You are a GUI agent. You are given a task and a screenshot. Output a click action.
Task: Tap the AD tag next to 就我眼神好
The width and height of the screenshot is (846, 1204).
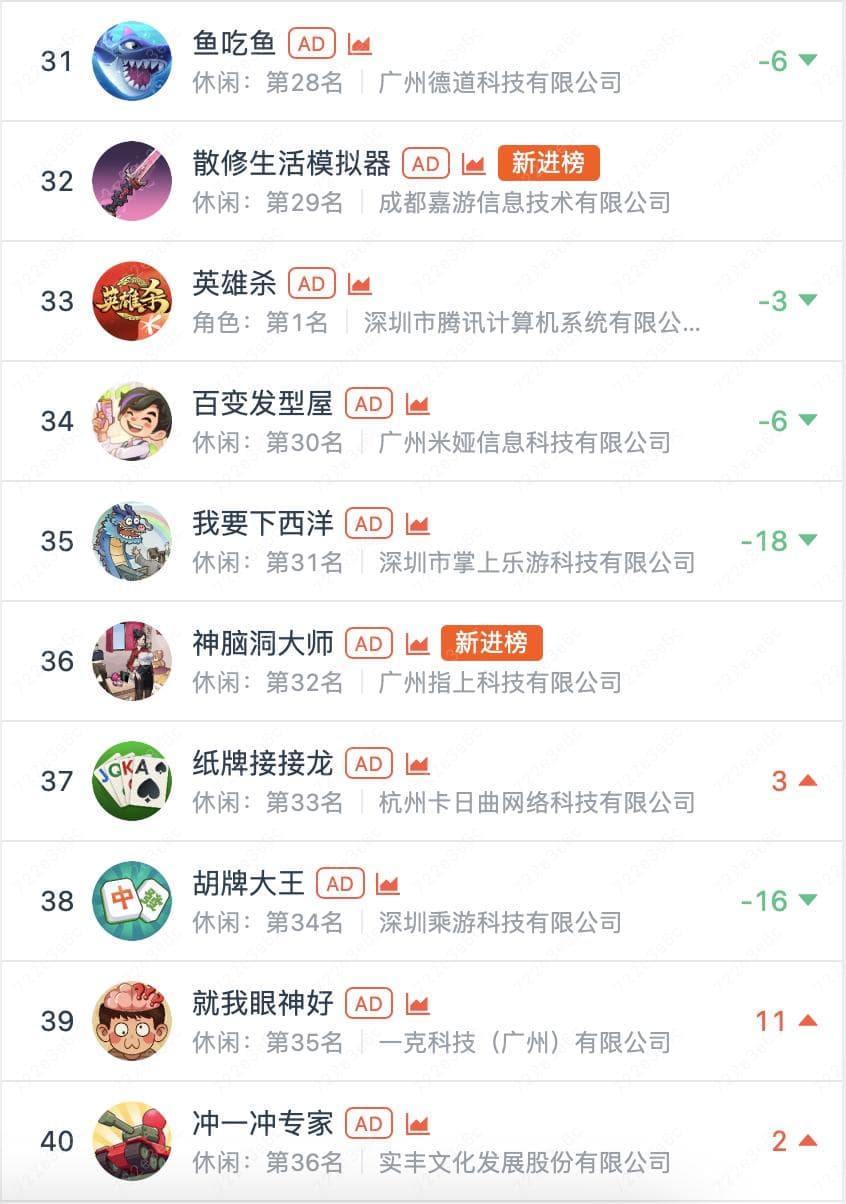point(369,1004)
